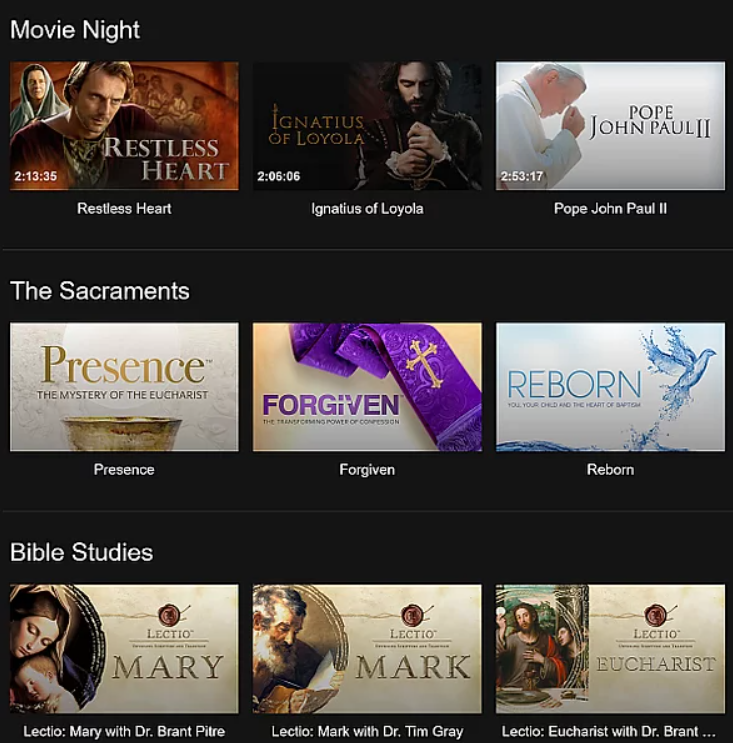This screenshot has height=743, width=733.
Task: Open the Restless Heart movie
Action: [x=124, y=126]
